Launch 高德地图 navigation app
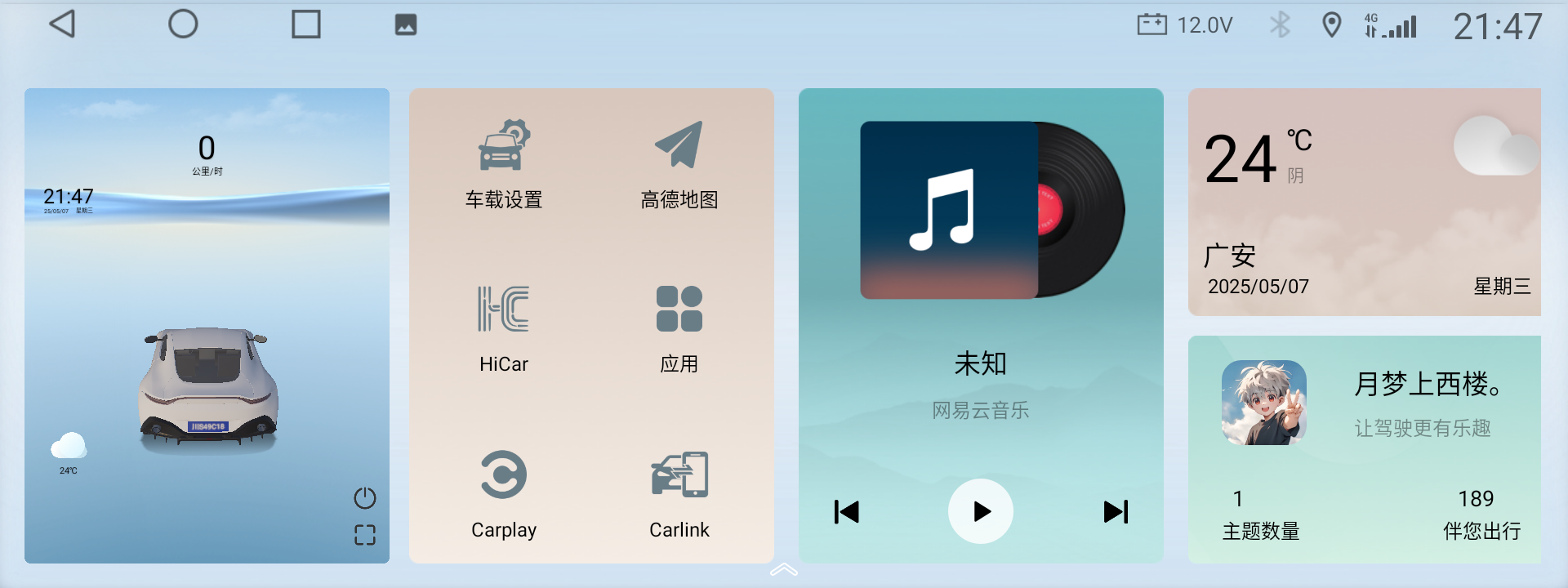 [x=679, y=165]
